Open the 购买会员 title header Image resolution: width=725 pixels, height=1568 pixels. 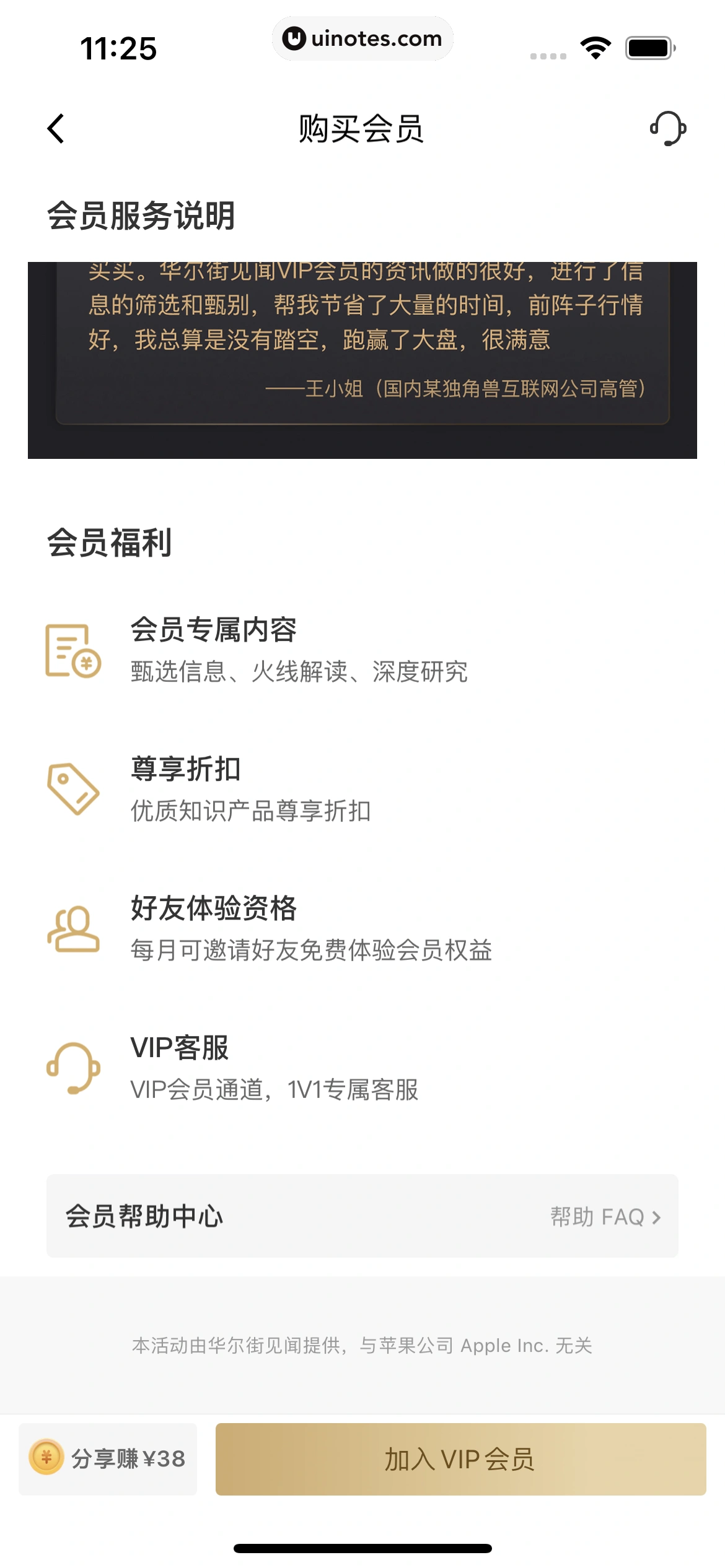pos(362,130)
